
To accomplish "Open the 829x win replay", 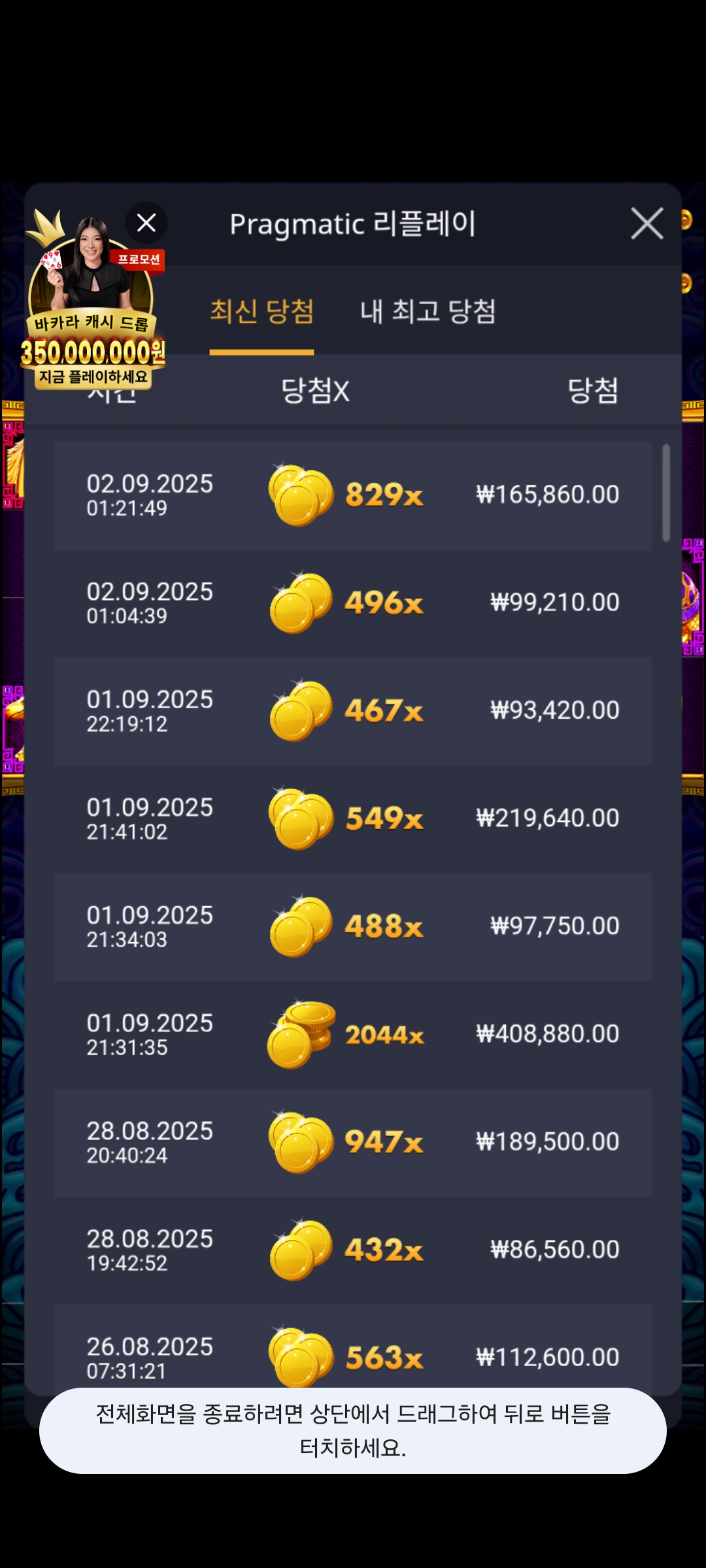I will coord(352,495).
